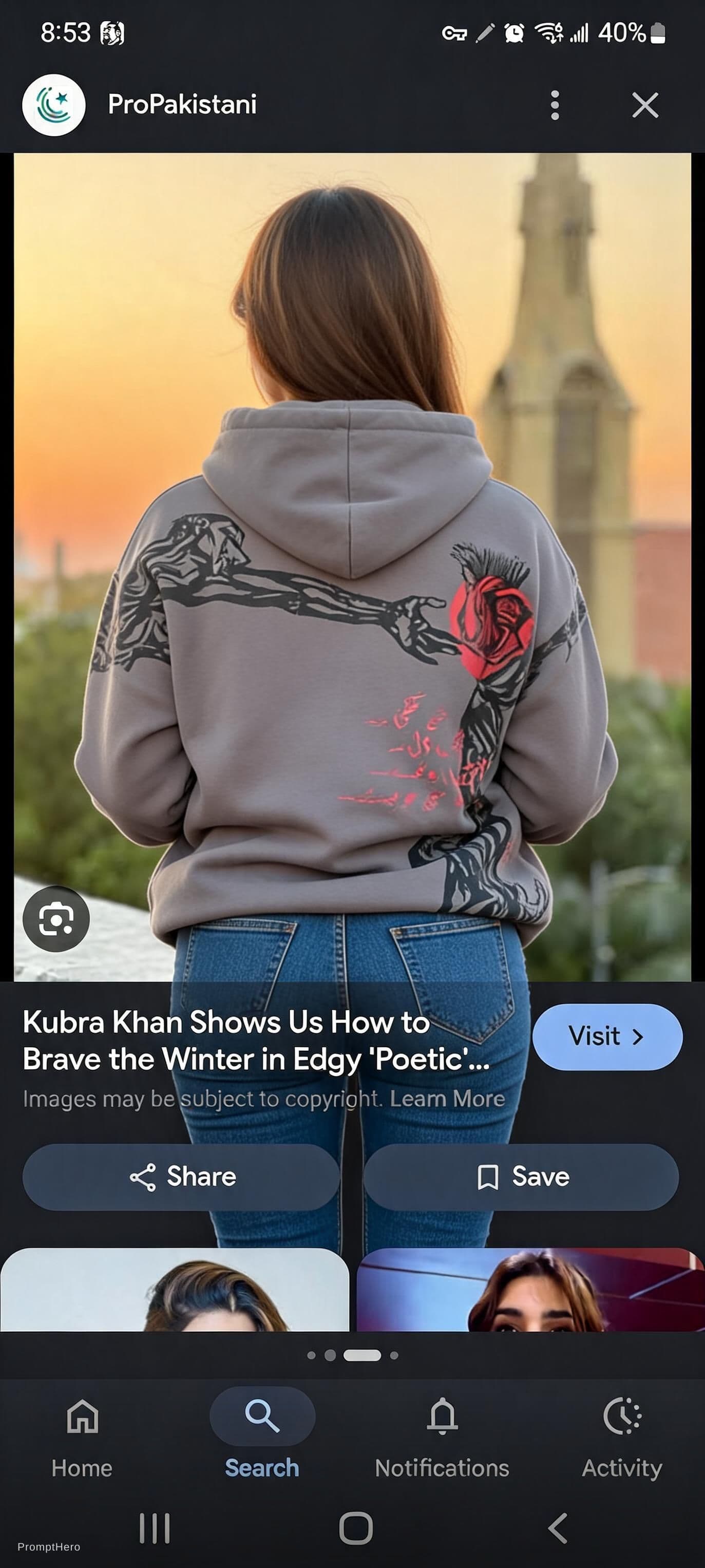Switch to the Home tab
The image size is (705, 1568).
tap(82, 1438)
